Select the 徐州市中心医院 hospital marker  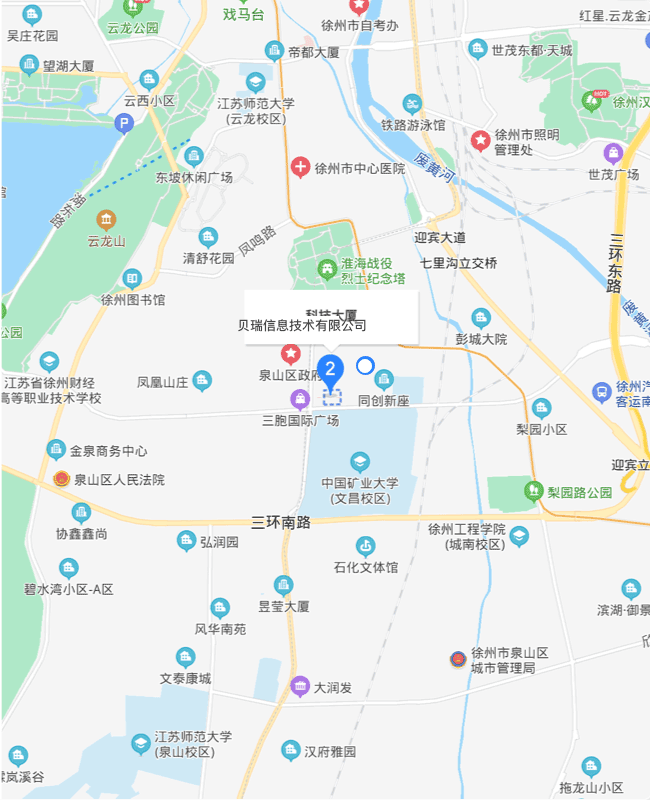click(x=299, y=168)
